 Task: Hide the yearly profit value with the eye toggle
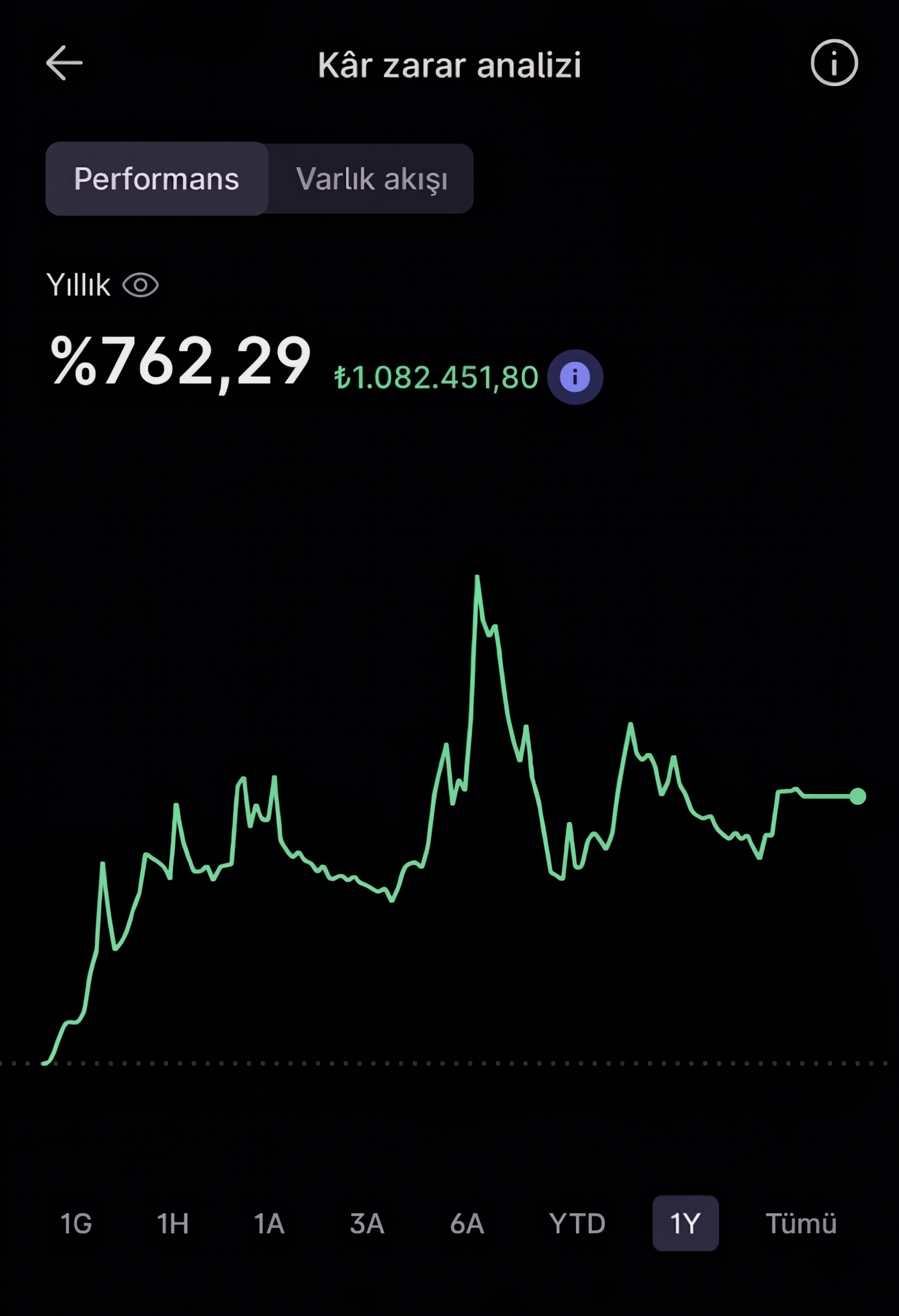(142, 285)
